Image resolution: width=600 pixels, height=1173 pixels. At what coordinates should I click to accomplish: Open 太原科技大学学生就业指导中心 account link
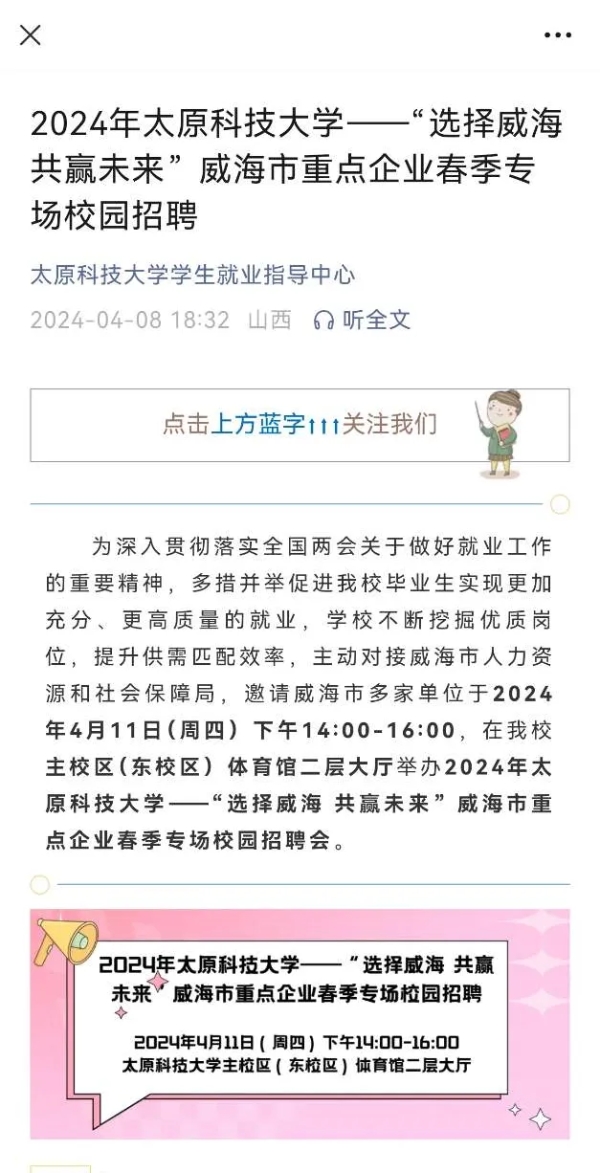tap(192, 274)
